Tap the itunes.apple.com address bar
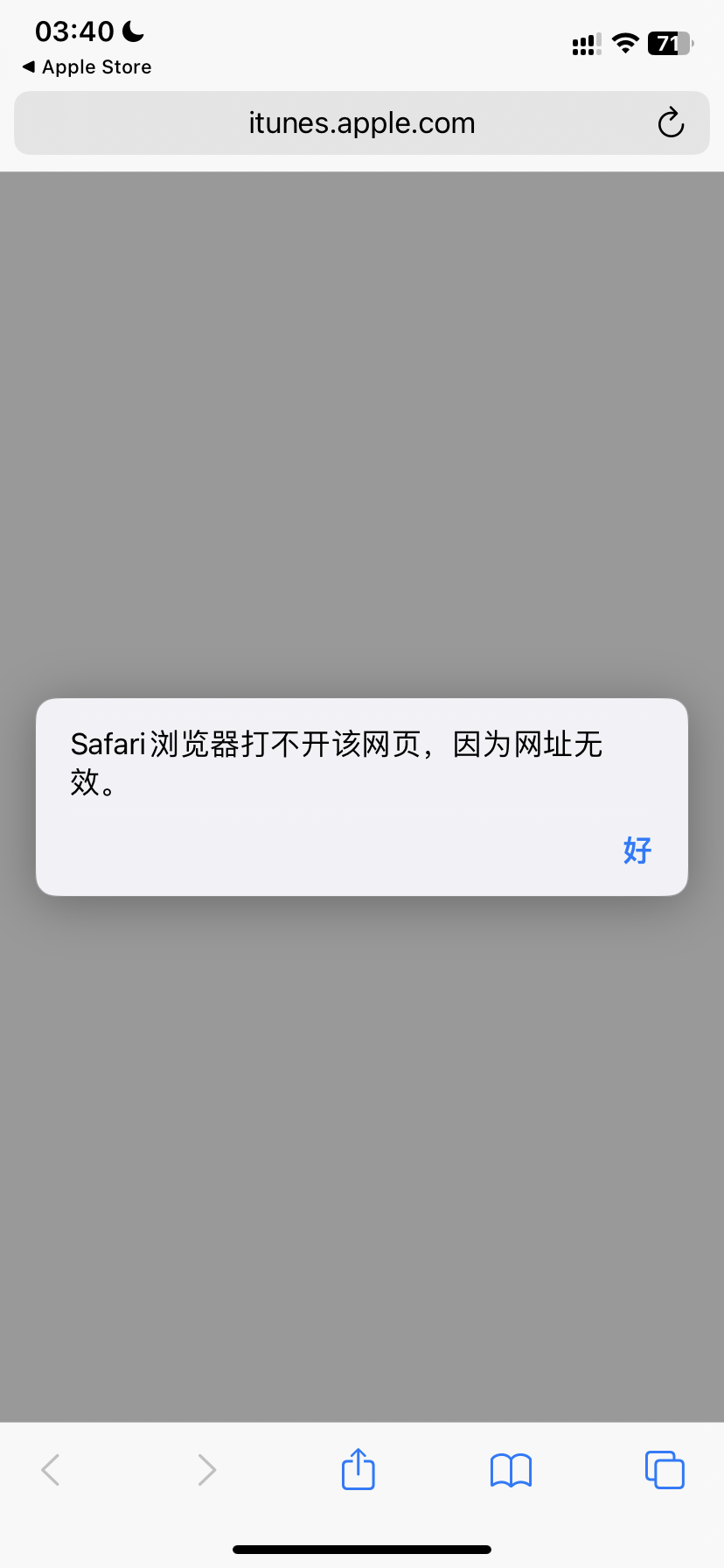The image size is (724, 1568). click(361, 123)
